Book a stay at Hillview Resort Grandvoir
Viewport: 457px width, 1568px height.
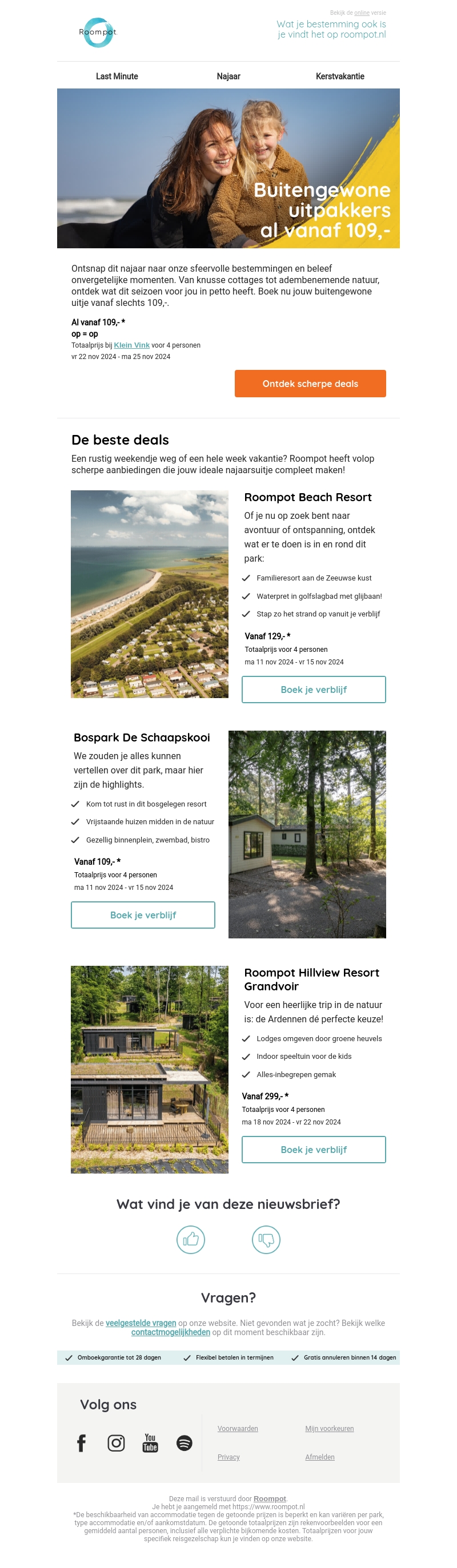pos(313,1148)
